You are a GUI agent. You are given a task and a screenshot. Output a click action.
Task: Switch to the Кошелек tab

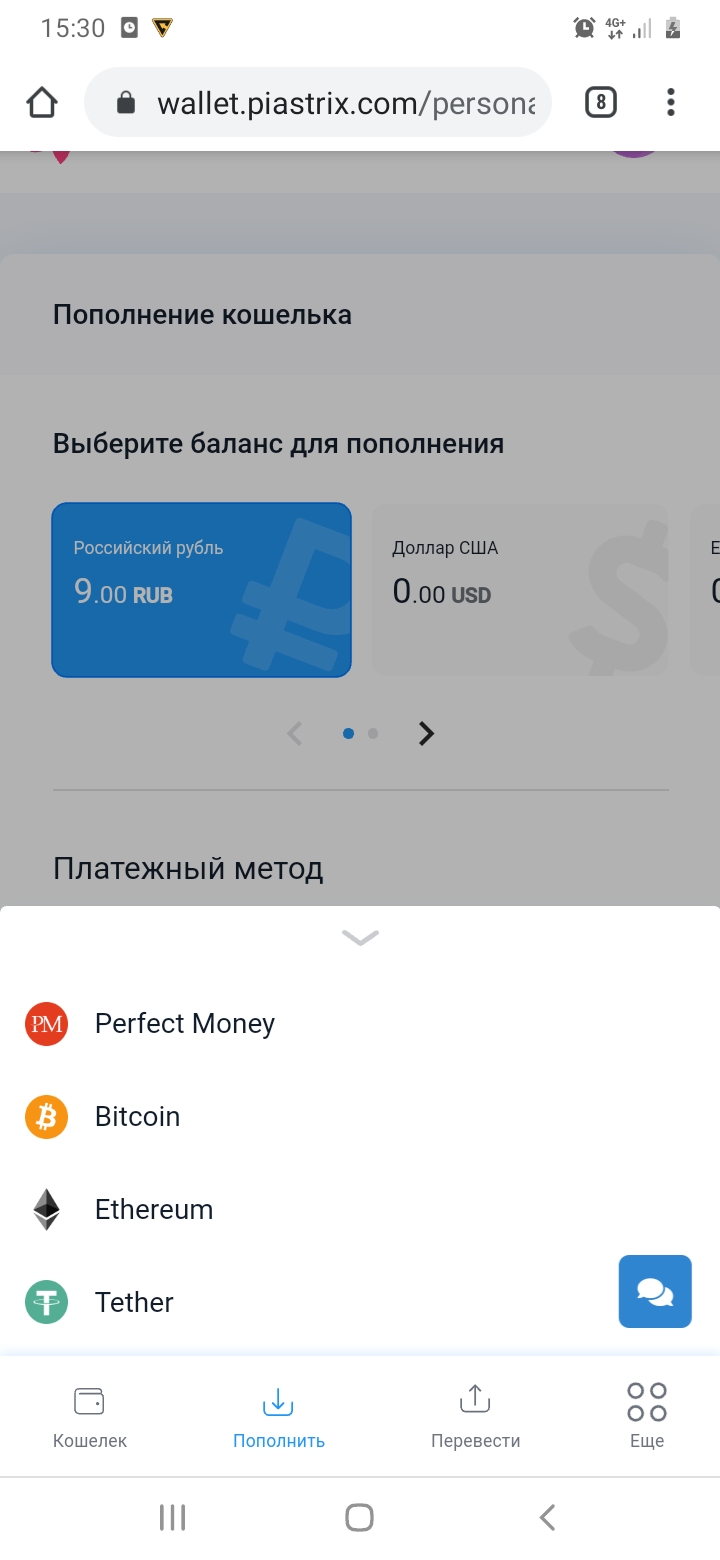90,1416
